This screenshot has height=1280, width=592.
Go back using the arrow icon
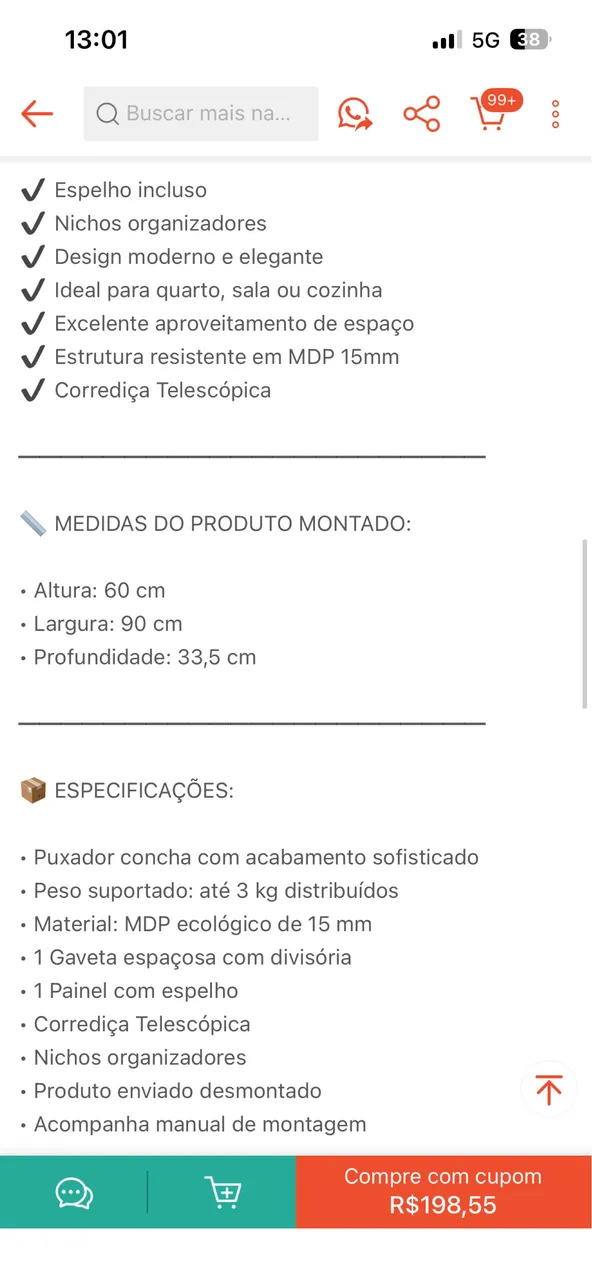point(37,113)
